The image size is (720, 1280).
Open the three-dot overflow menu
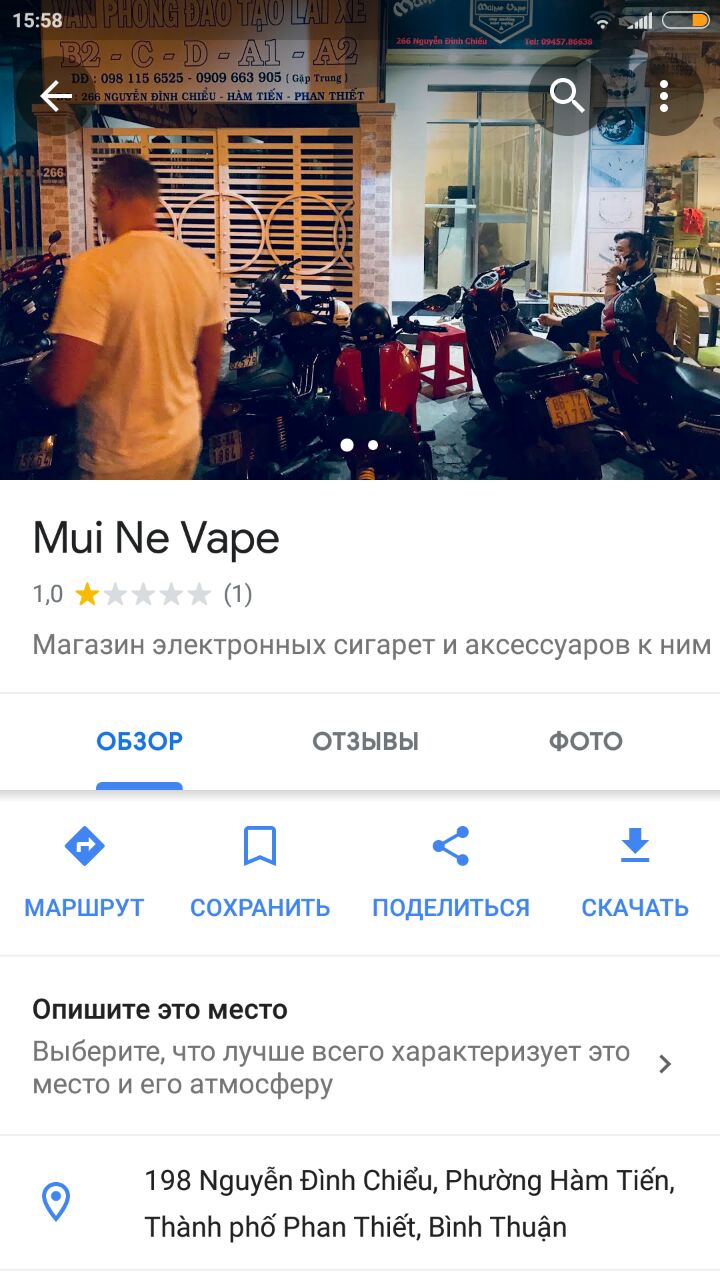tap(664, 96)
